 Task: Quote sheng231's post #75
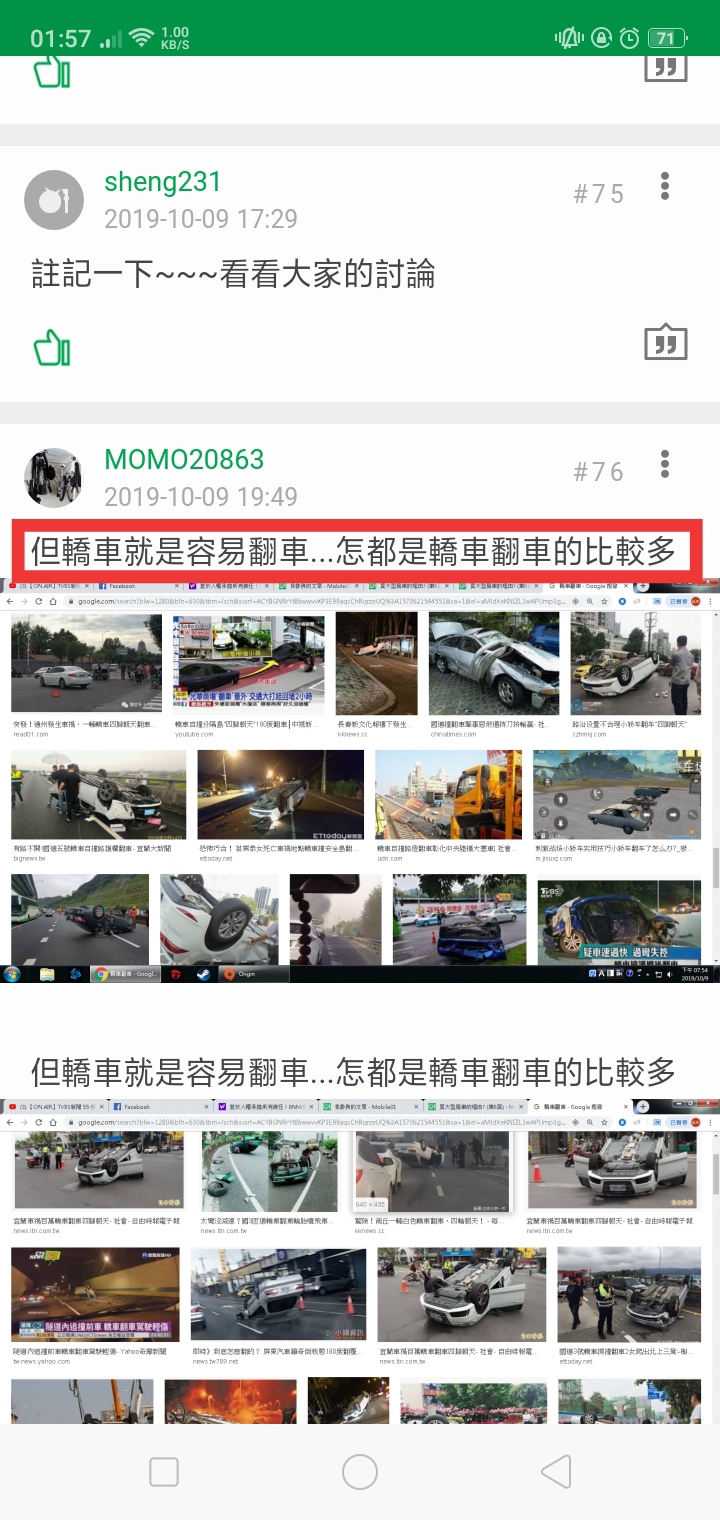pos(665,343)
